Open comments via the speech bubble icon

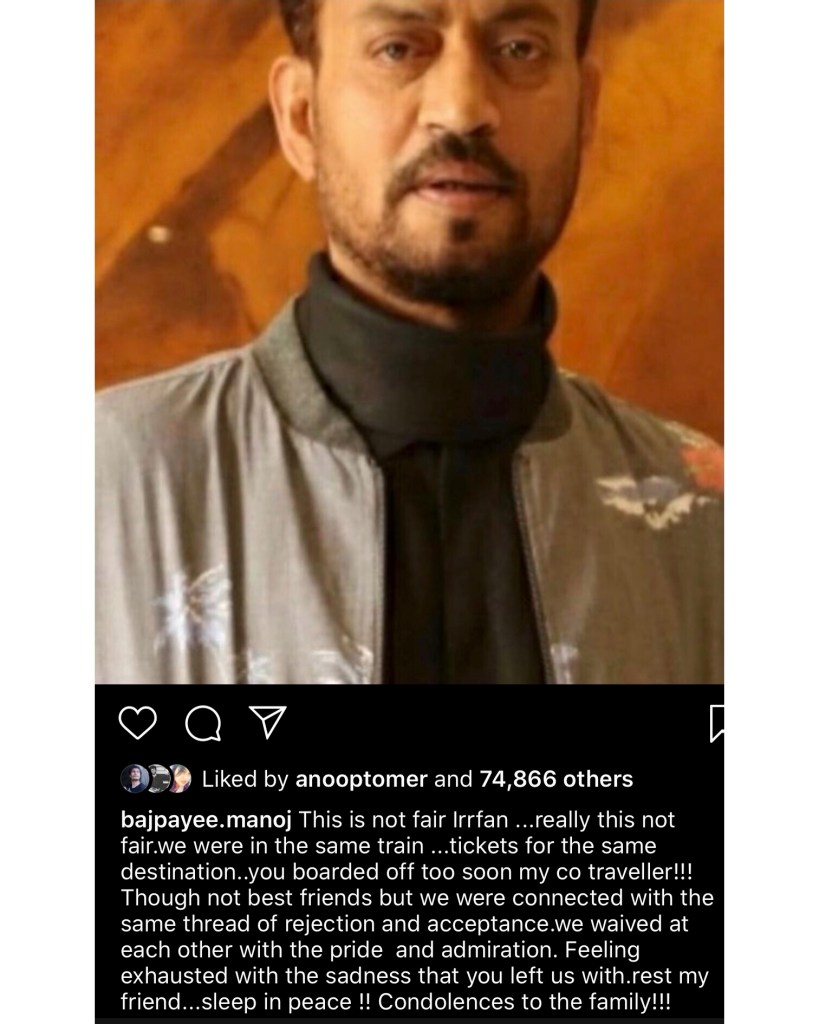click(203, 723)
